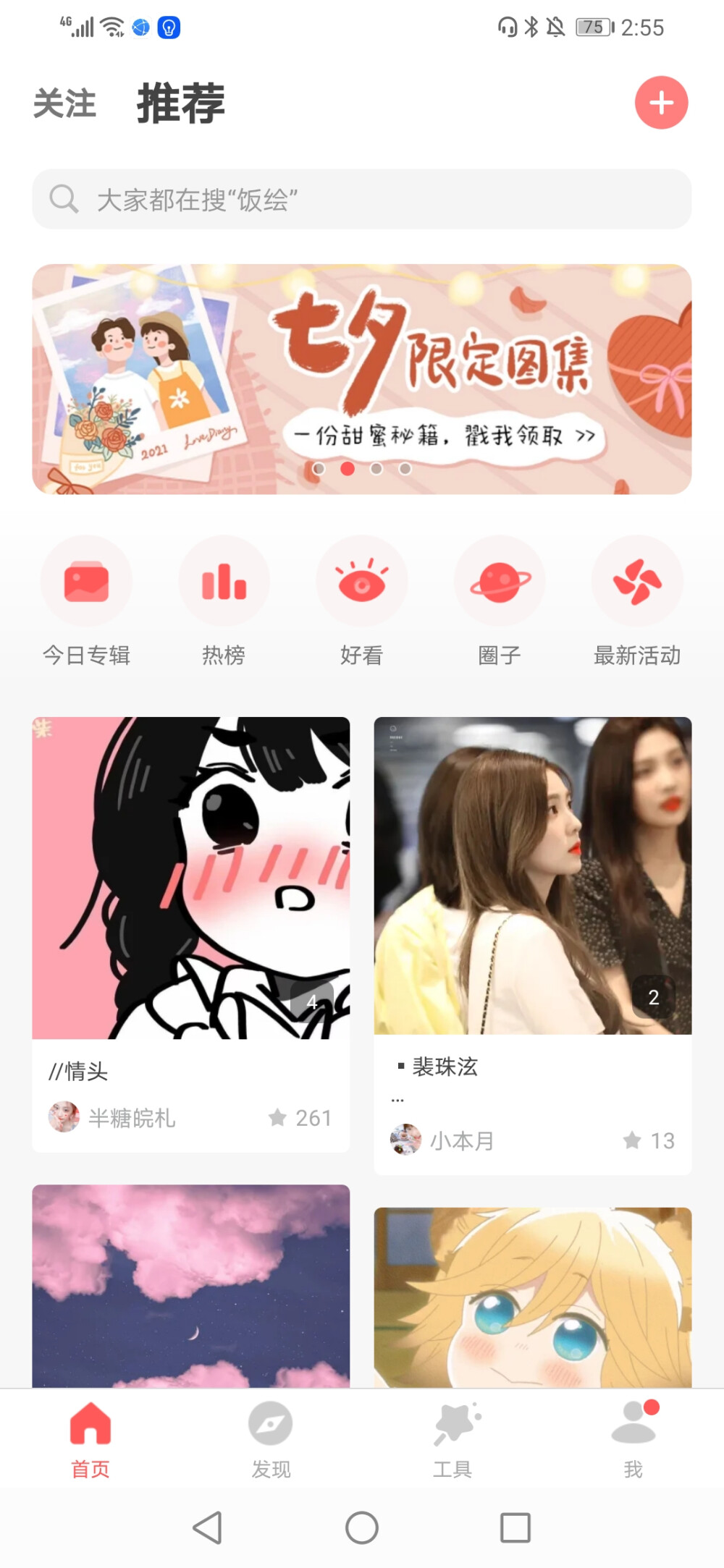Open the 最新活动 (Latest Events) pinwheel icon

point(637,581)
